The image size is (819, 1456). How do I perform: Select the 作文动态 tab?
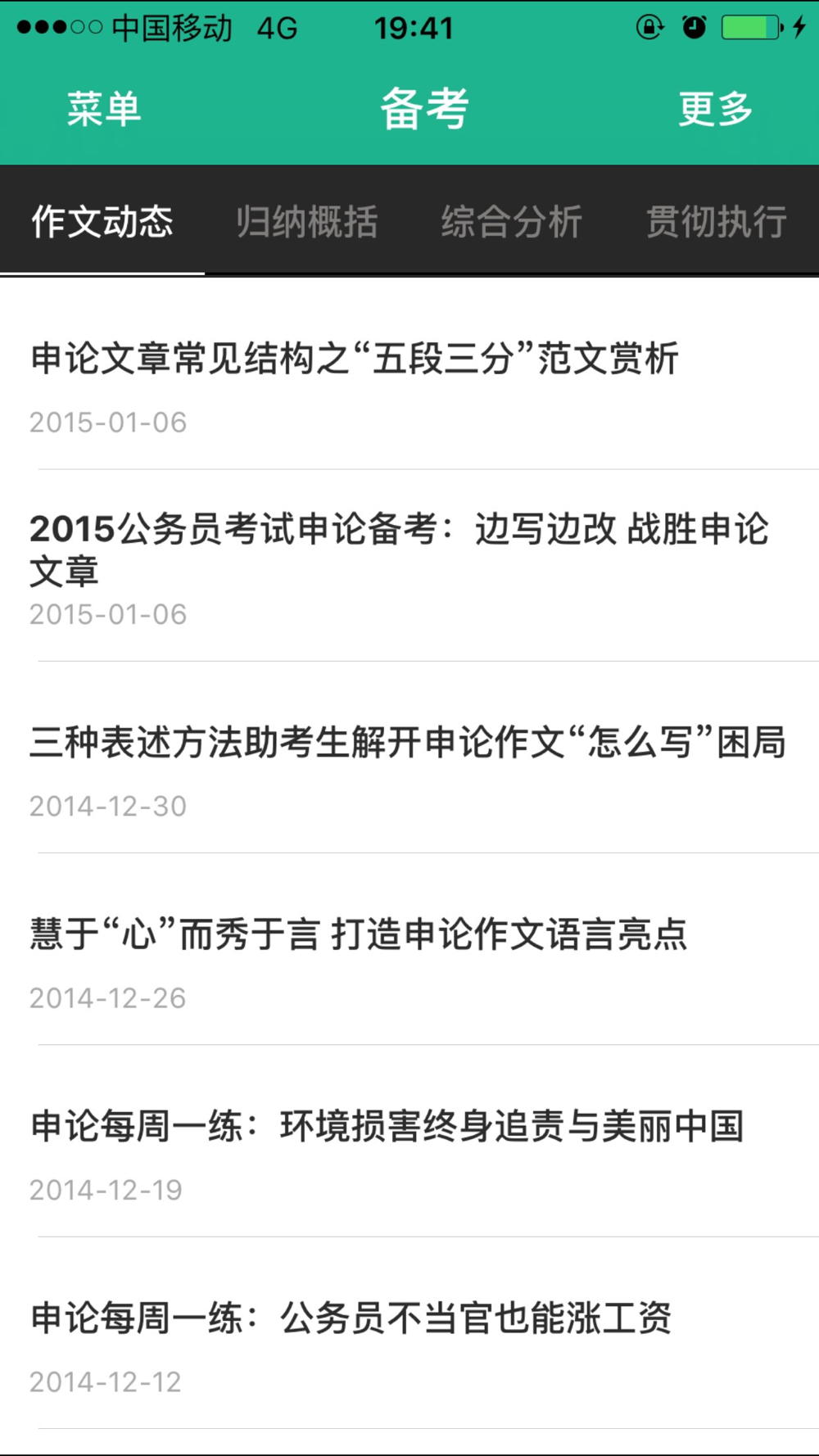point(102,221)
